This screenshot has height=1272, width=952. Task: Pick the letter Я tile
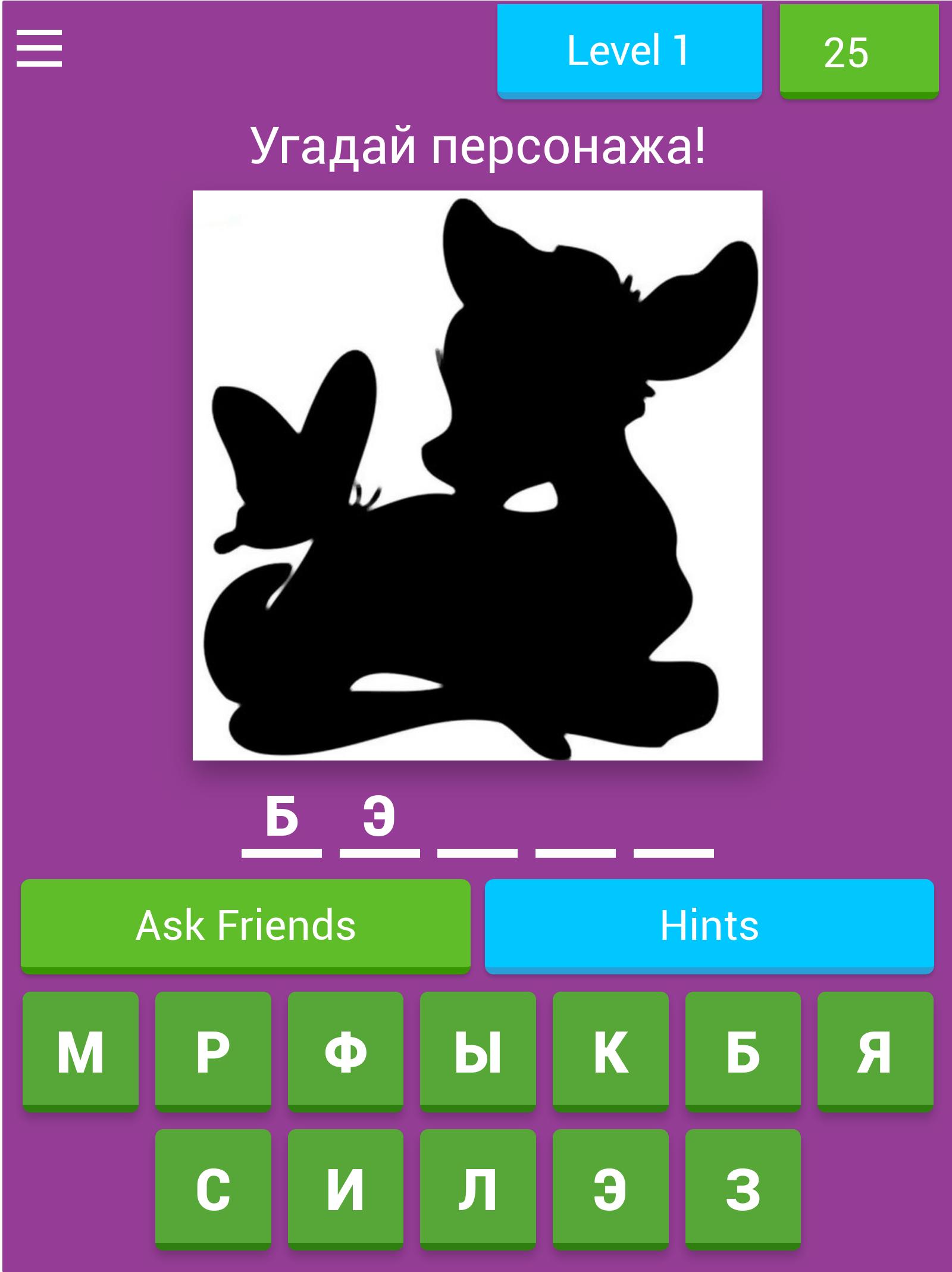[875, 1052]
